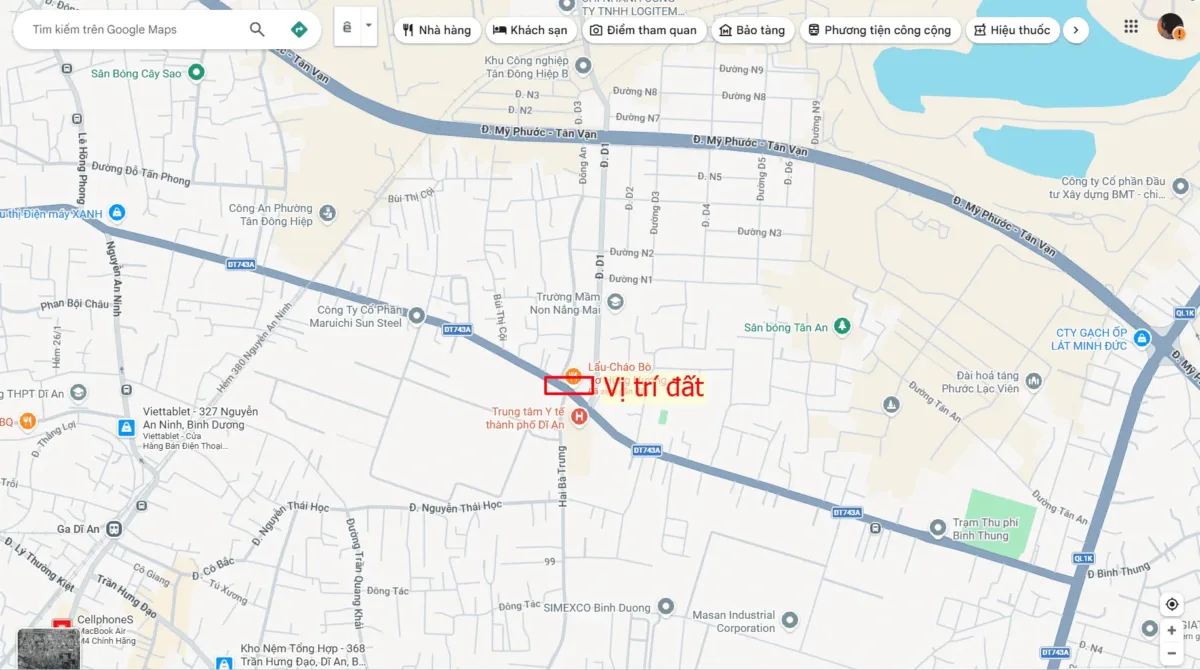
Task: Filter by Điểm tham quan
Action: [643, 30]
